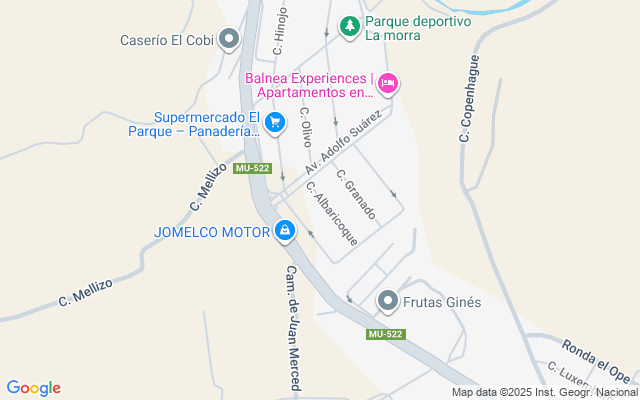Open the Parque deportivo La morra marker
The height and width of the screenshot is (400, 640).
349,26
